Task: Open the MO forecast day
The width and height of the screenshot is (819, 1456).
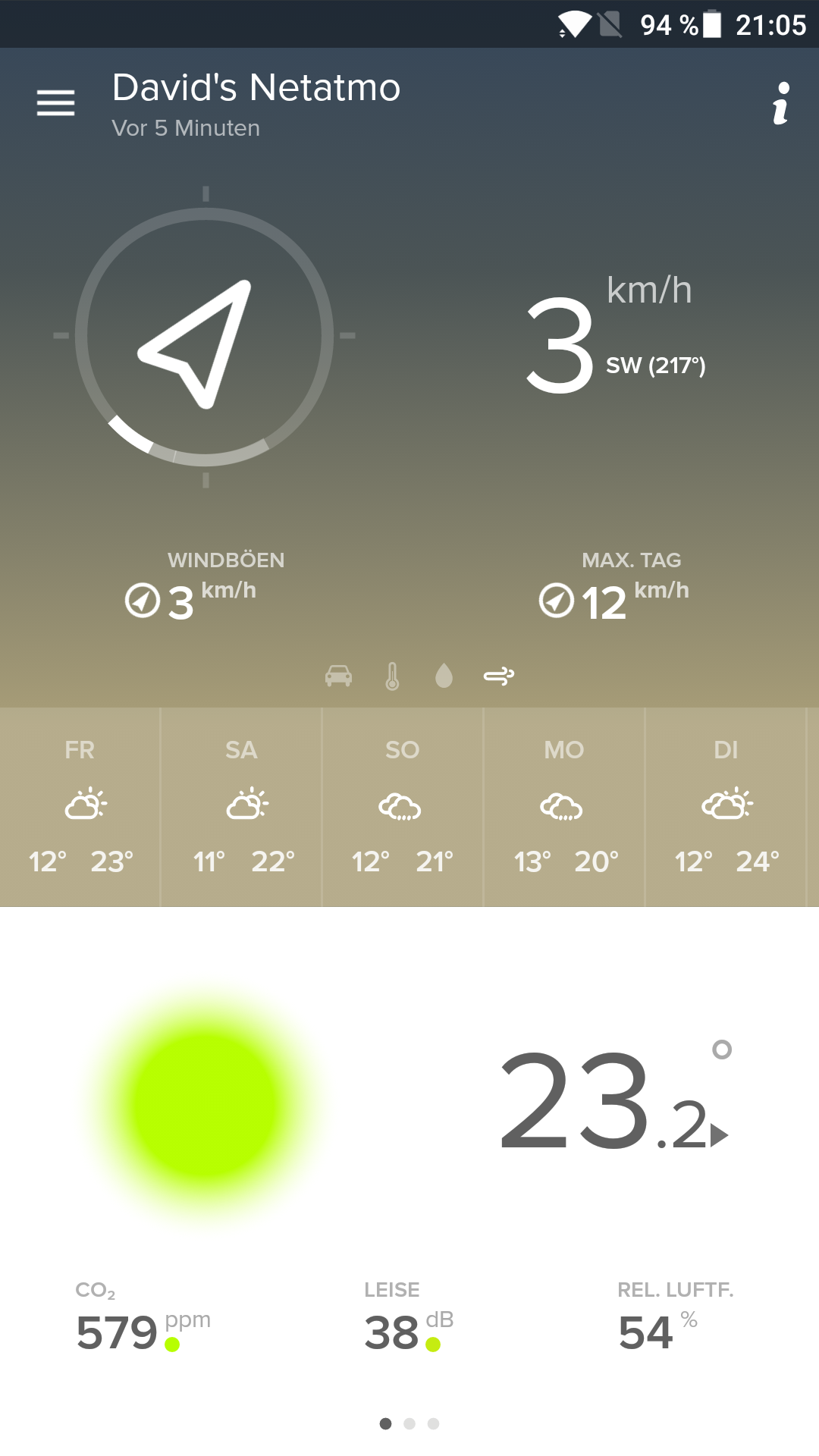Action: [x=564, y=807]
